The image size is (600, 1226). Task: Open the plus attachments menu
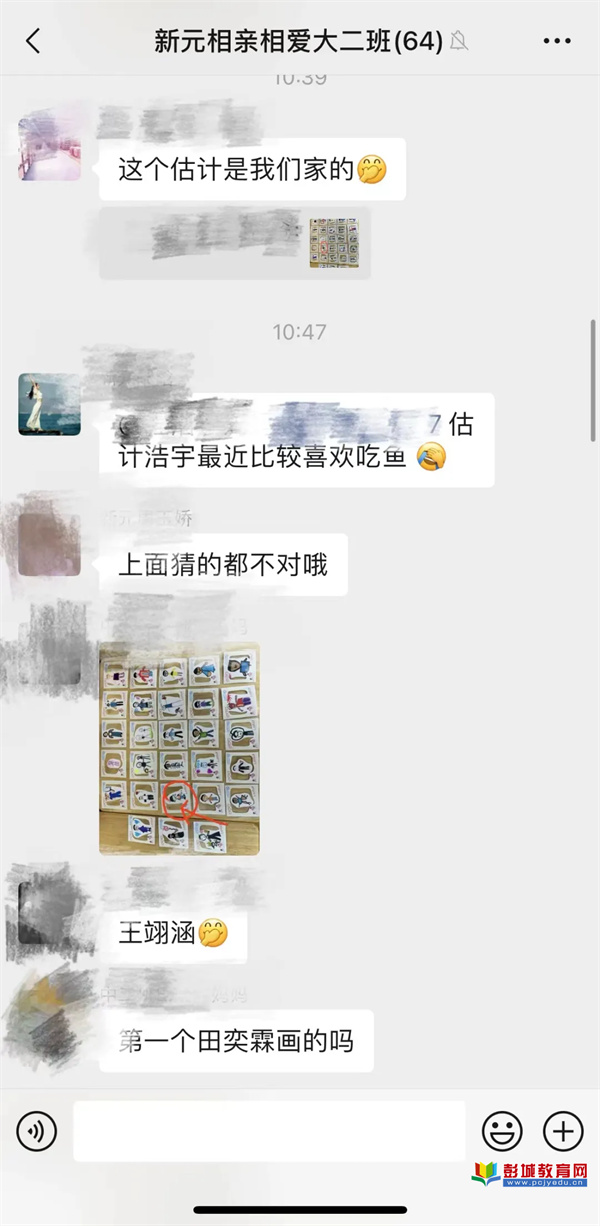click(x=563, y=1132)
